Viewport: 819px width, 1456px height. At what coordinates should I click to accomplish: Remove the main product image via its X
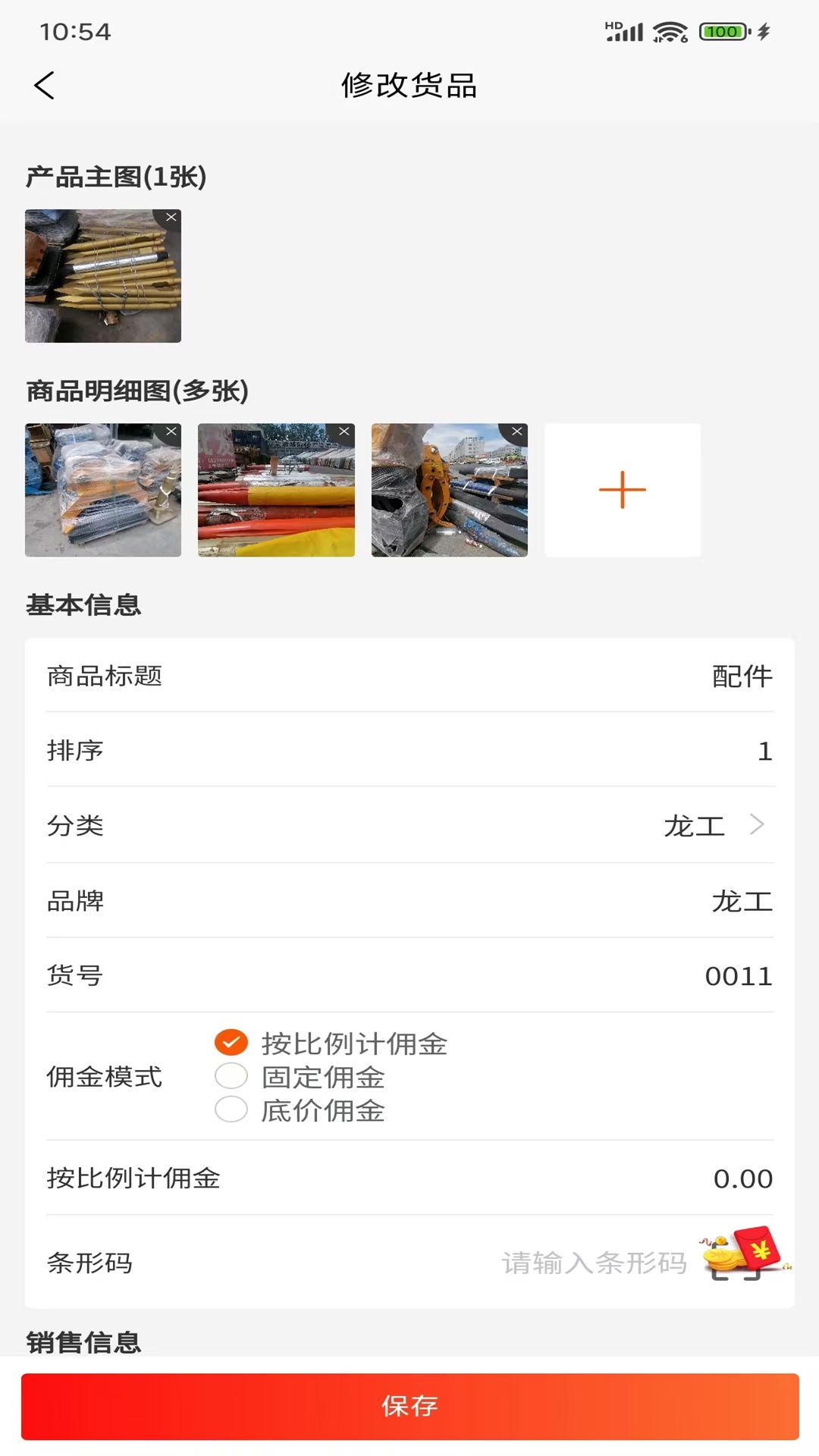coord(172,218)
